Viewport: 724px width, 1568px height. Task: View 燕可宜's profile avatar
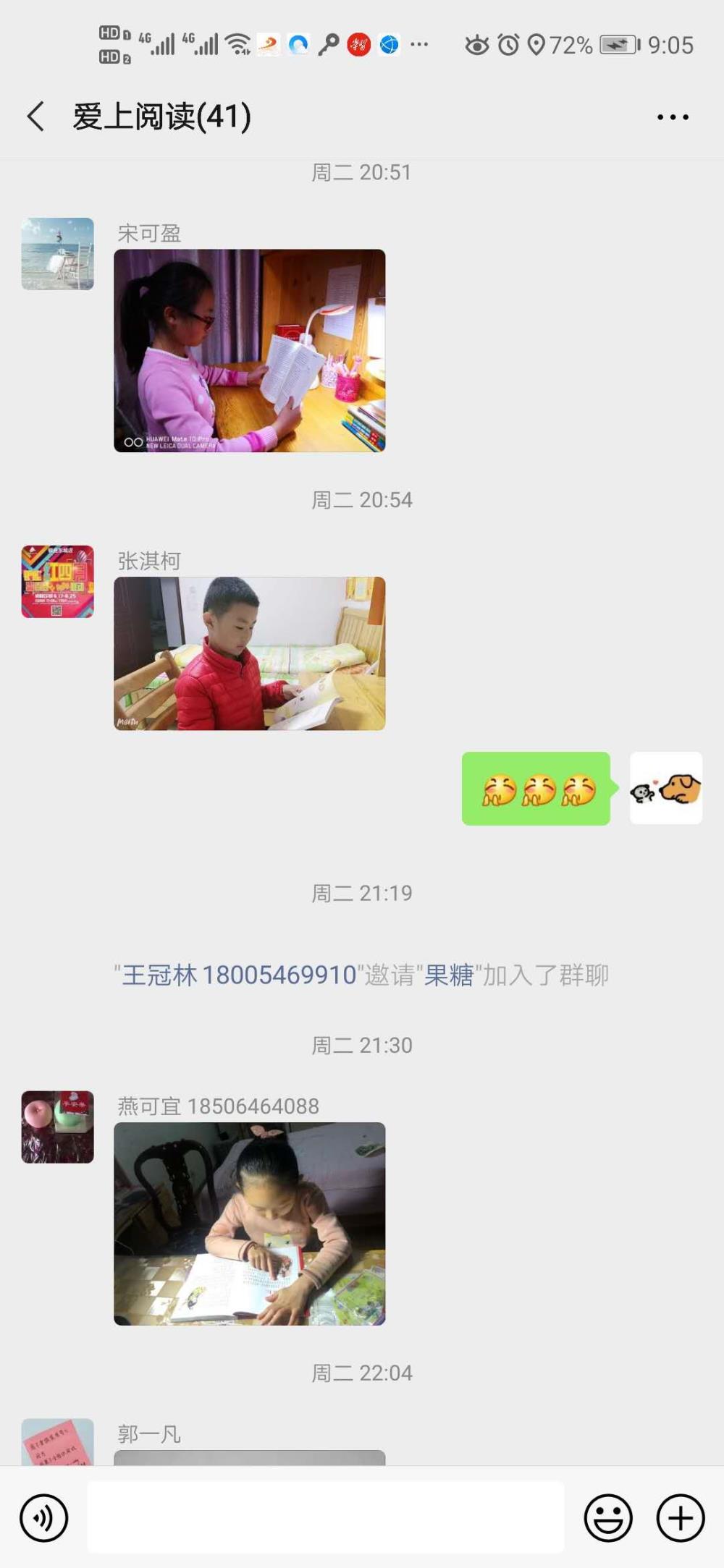[58, 1127]
